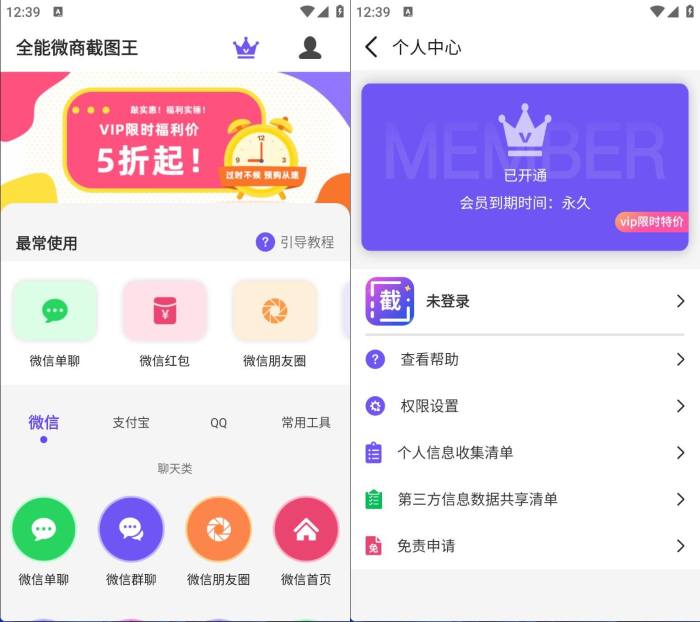Screen dimensions: 700x622
Task: Open the purple member card
Action: (x=524, y=165)
